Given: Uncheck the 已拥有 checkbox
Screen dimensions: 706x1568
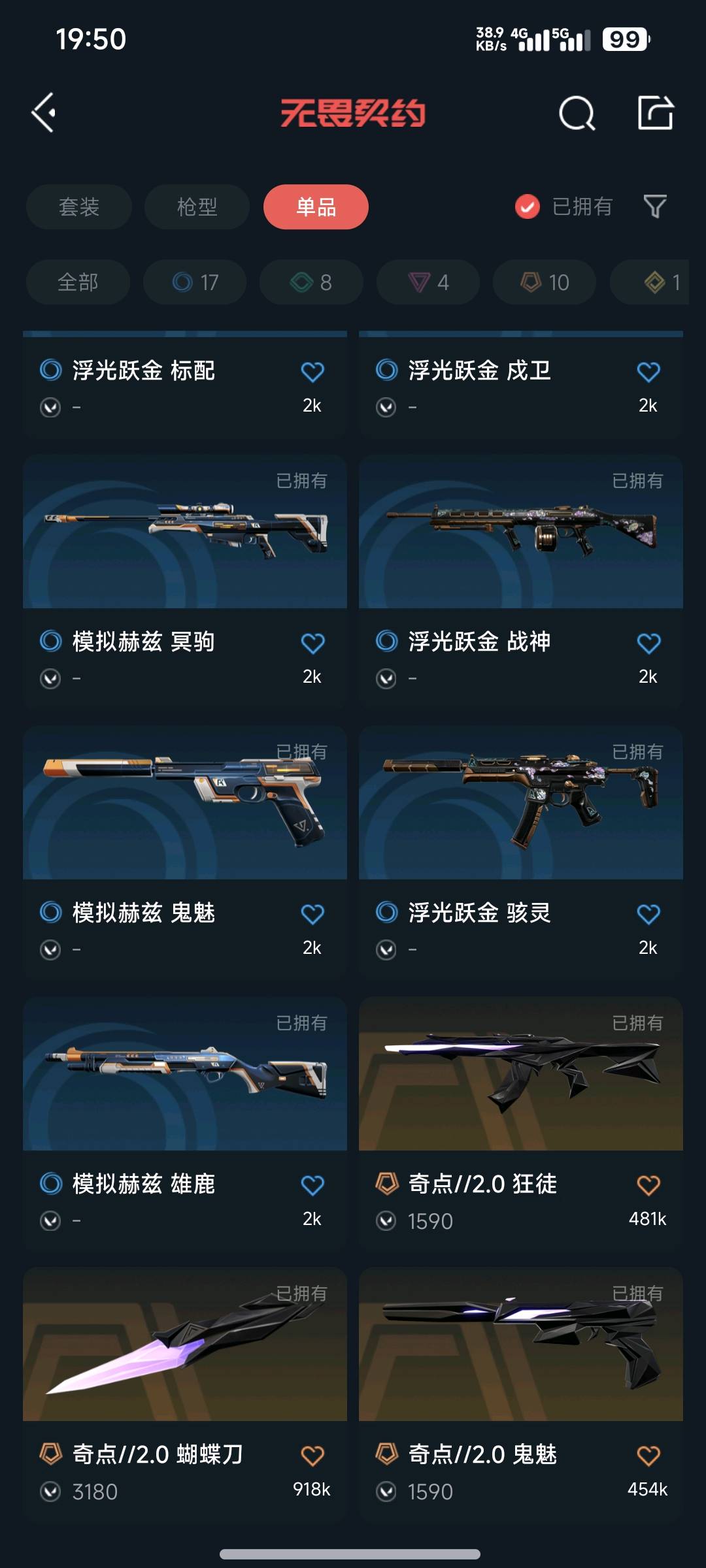Looking at the screenshot, I should [x=528, y=207].
